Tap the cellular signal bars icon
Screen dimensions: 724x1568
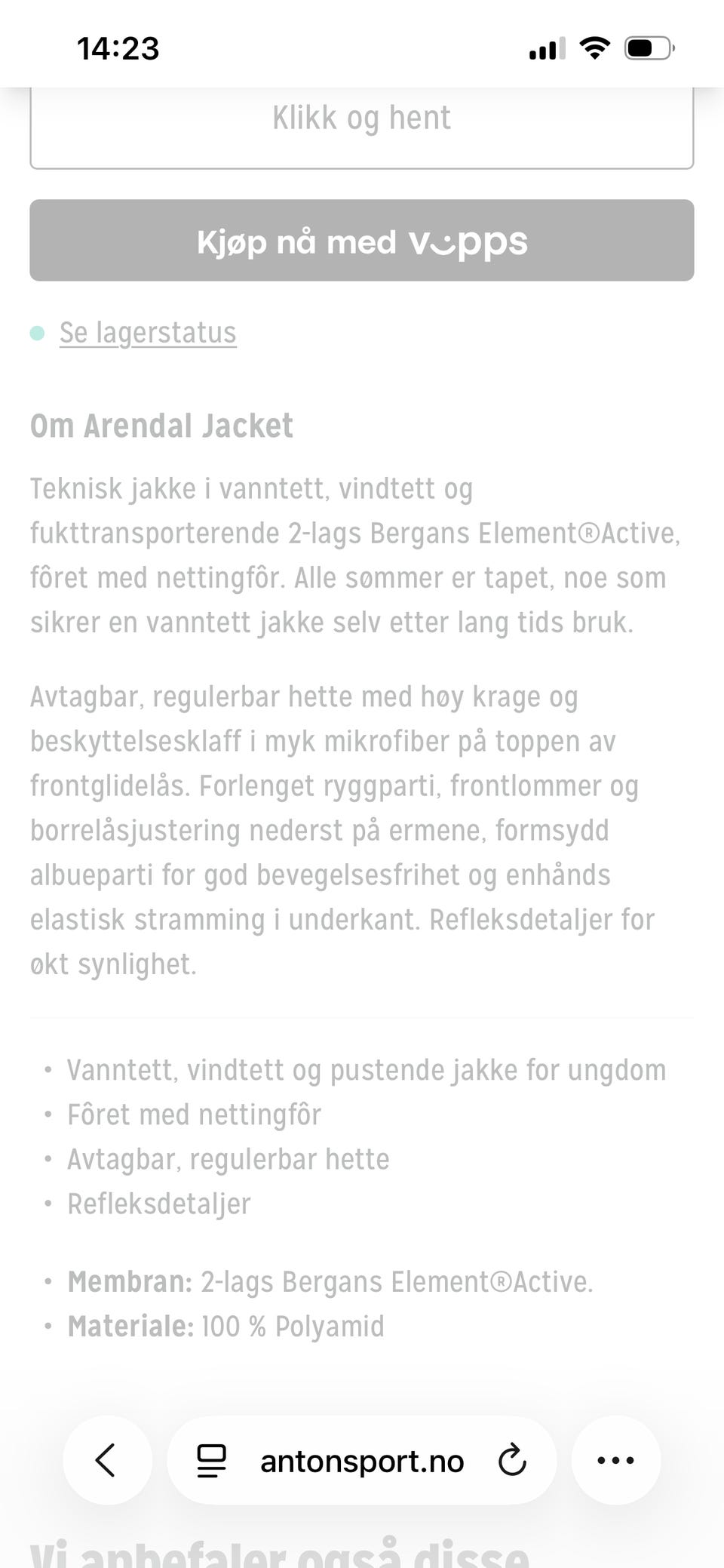pos(545,48)
